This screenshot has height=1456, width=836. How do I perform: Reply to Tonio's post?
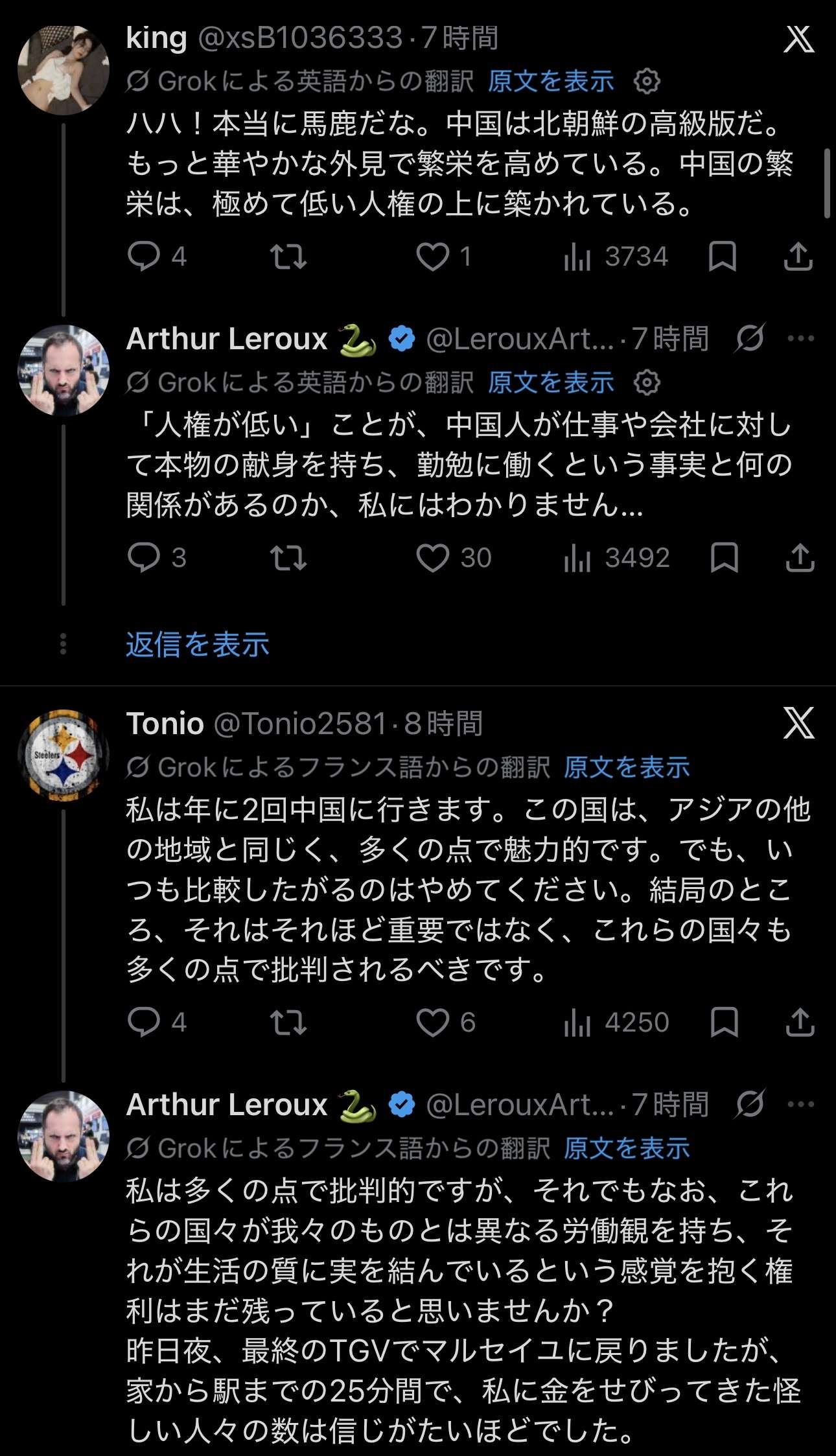(143, 1023)
